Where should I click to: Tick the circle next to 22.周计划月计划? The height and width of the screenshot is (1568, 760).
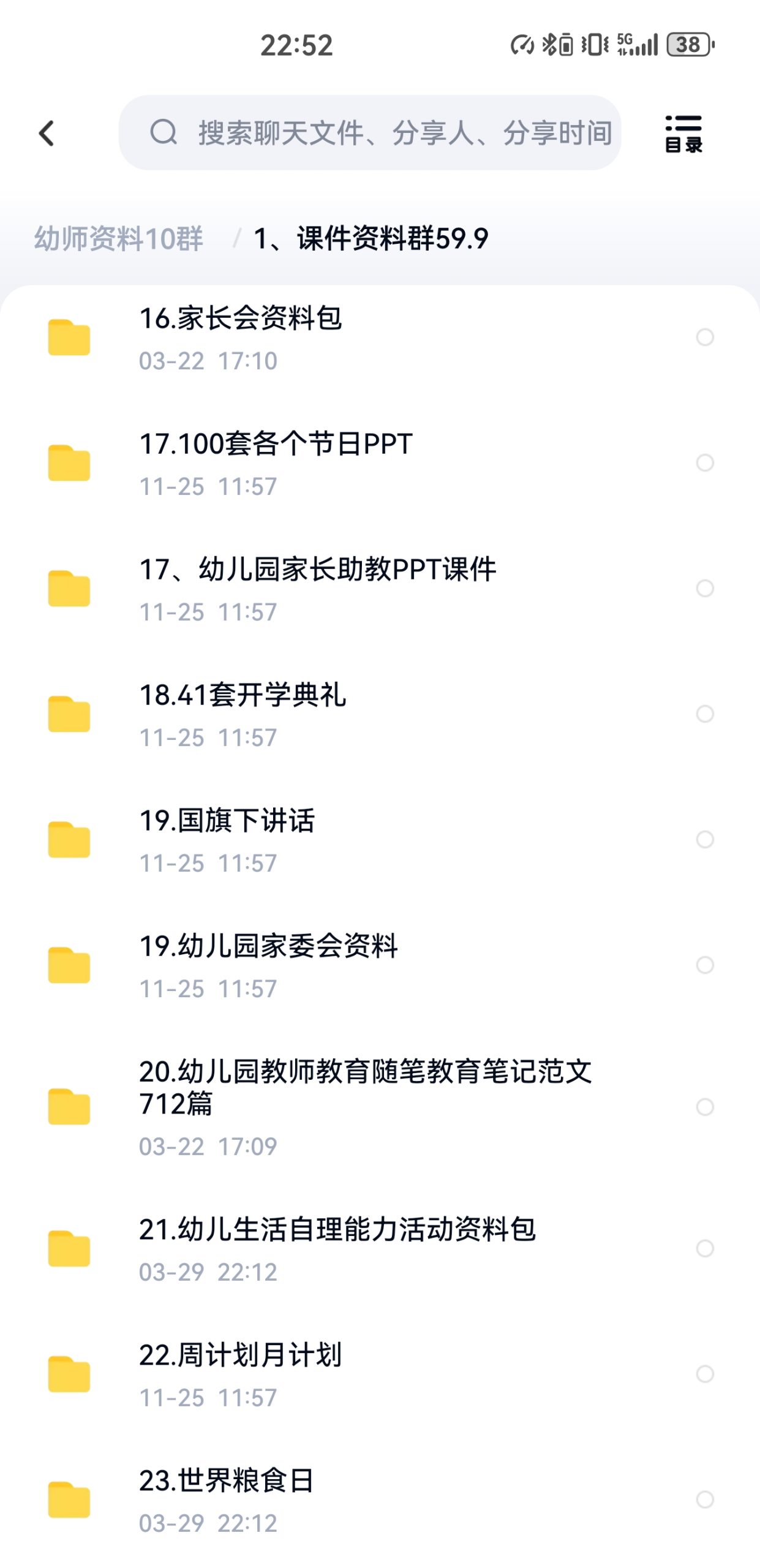705,1374
